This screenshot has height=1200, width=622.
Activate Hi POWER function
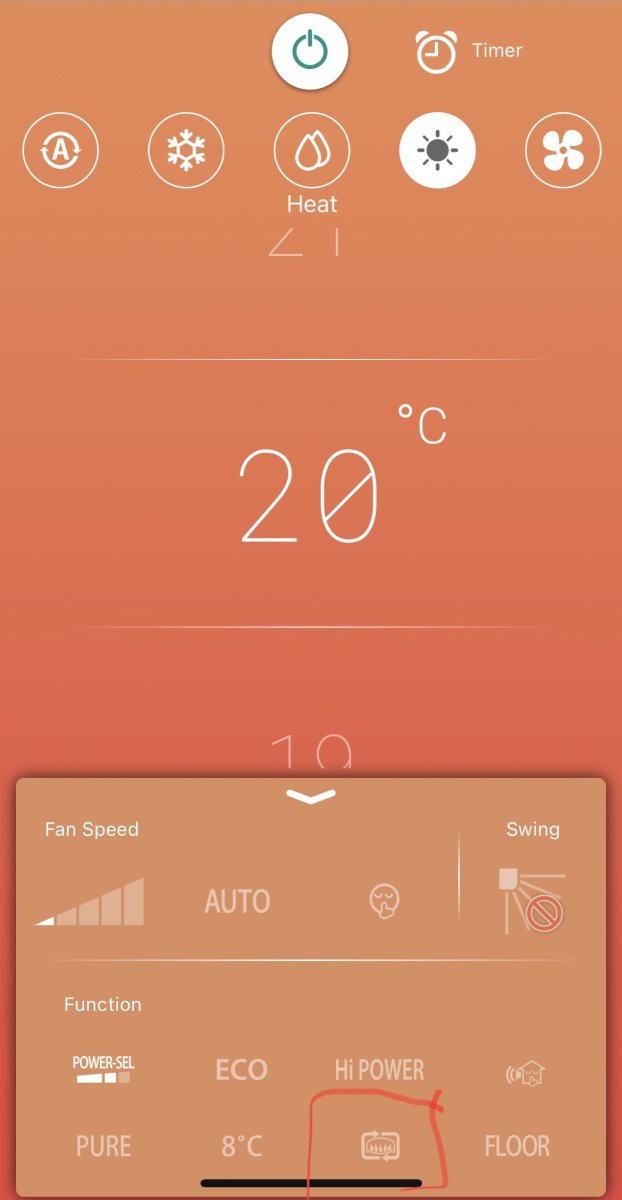coord(379,1070)
